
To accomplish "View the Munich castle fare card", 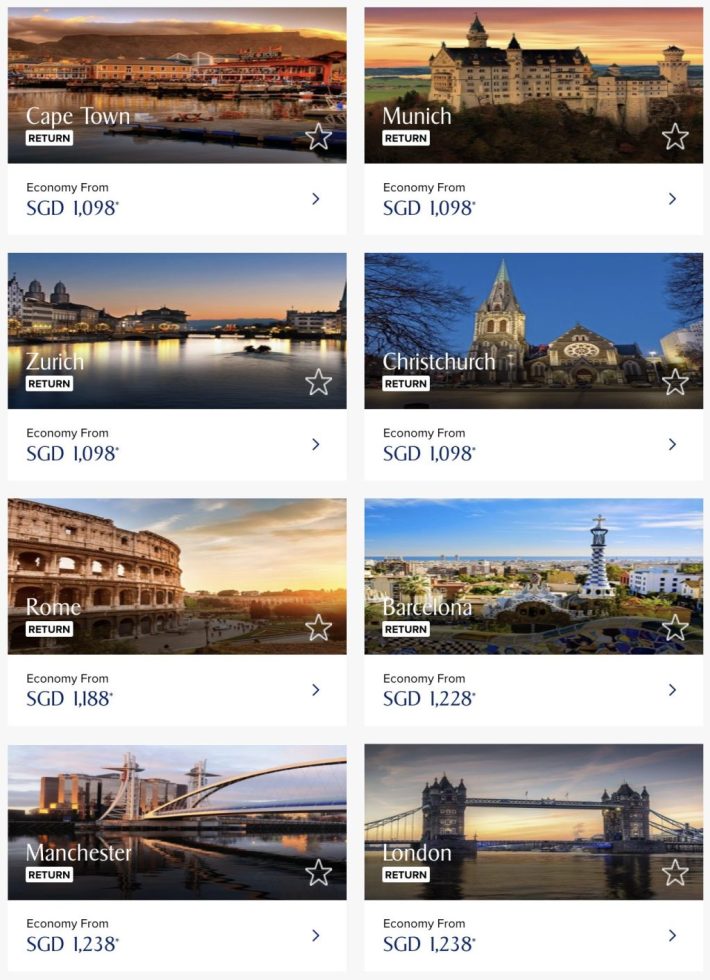I will click(533, 70).
